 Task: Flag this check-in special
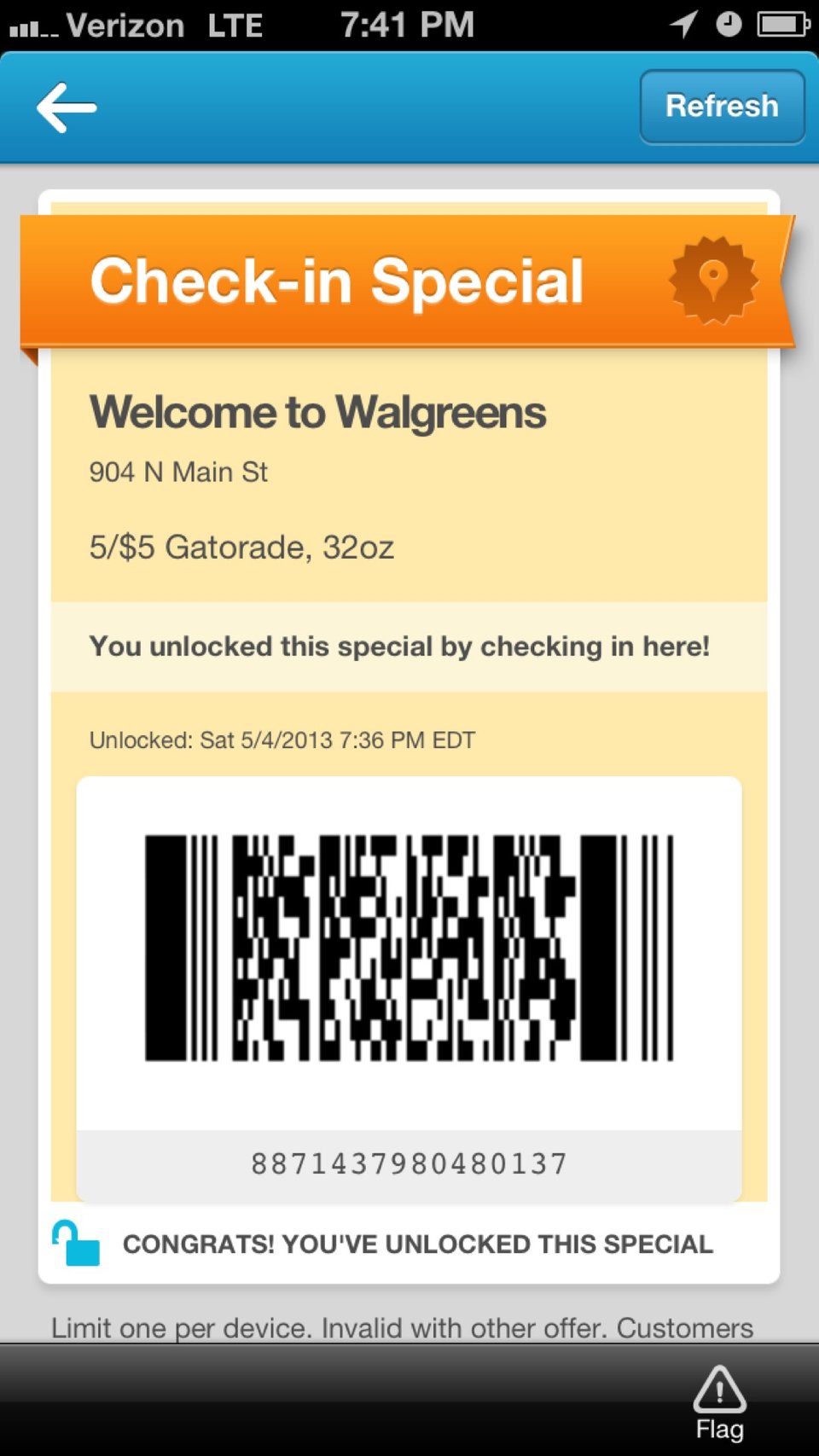click(x=719, y=1403)
